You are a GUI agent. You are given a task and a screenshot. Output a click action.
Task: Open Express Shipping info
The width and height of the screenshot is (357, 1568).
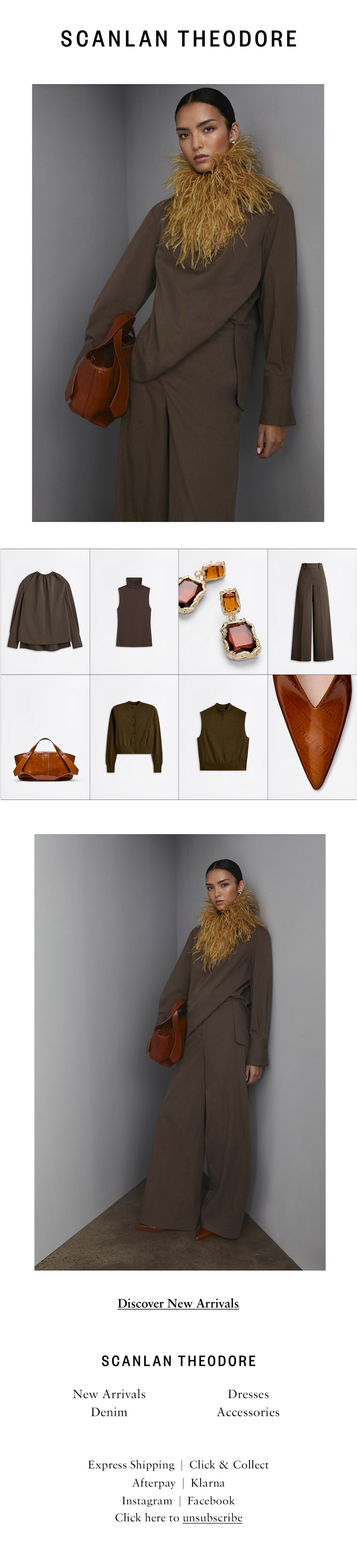point(131,1465)
